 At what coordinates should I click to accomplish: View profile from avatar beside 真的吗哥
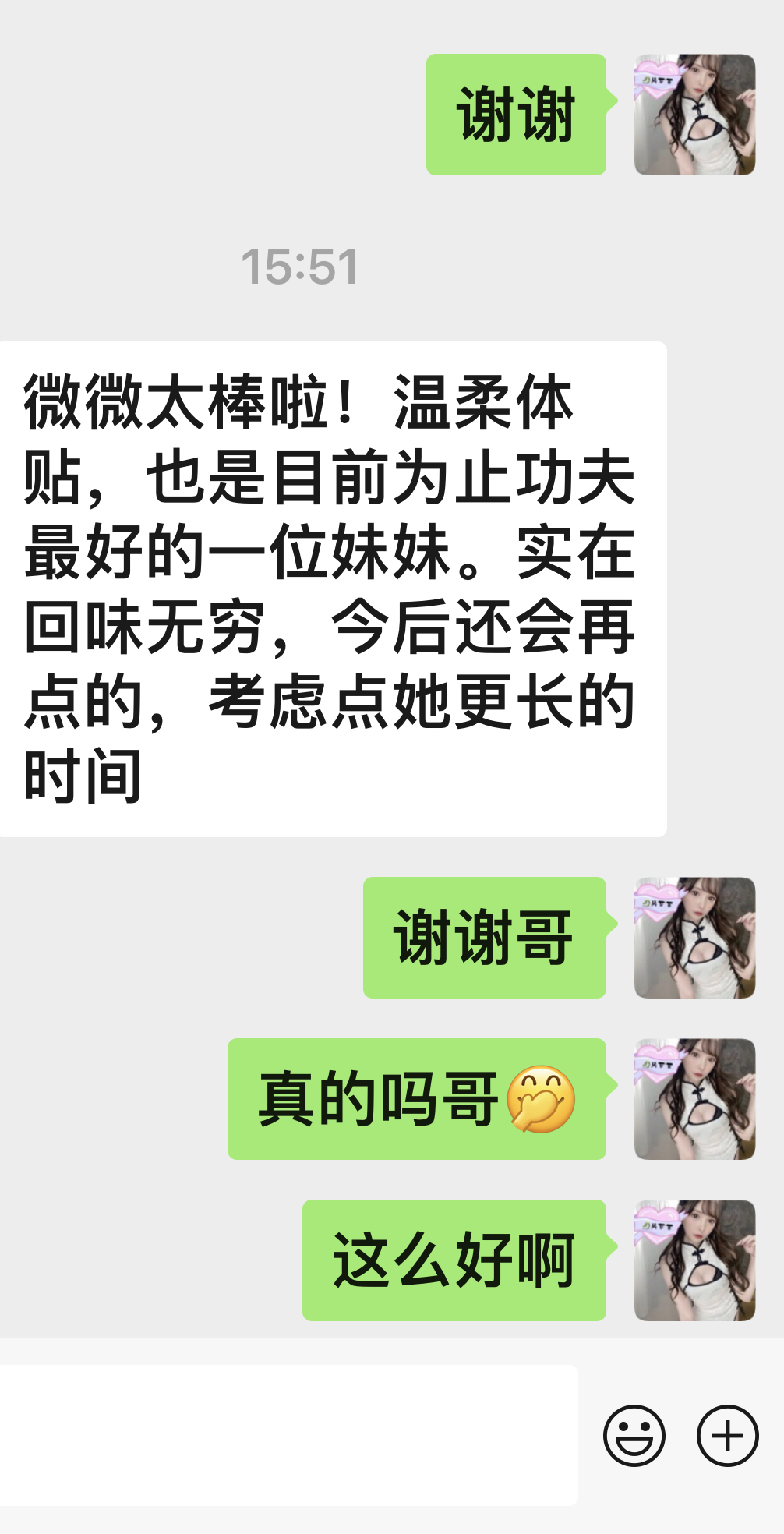(x=694, y=1099)
